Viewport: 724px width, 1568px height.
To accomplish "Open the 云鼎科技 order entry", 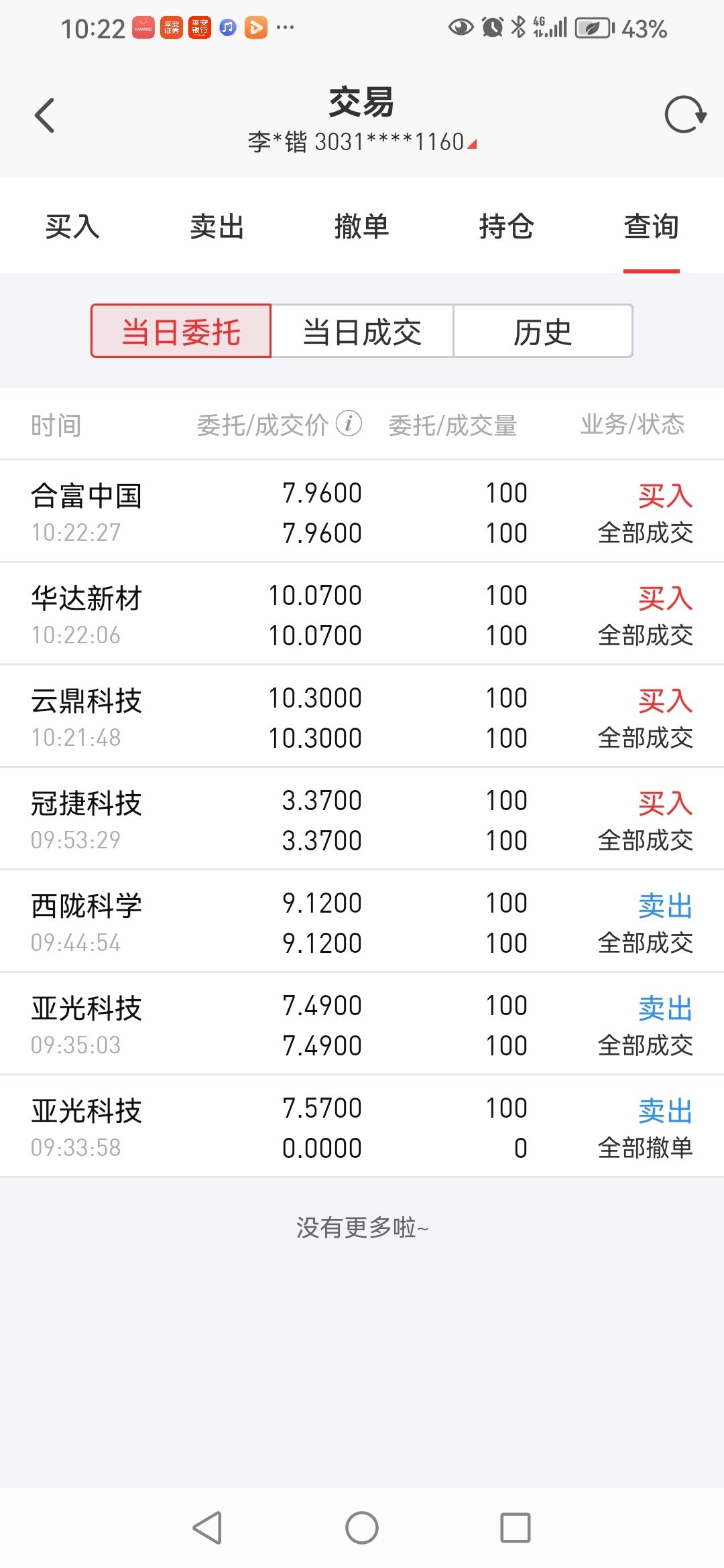I will (x=362, y=716).
